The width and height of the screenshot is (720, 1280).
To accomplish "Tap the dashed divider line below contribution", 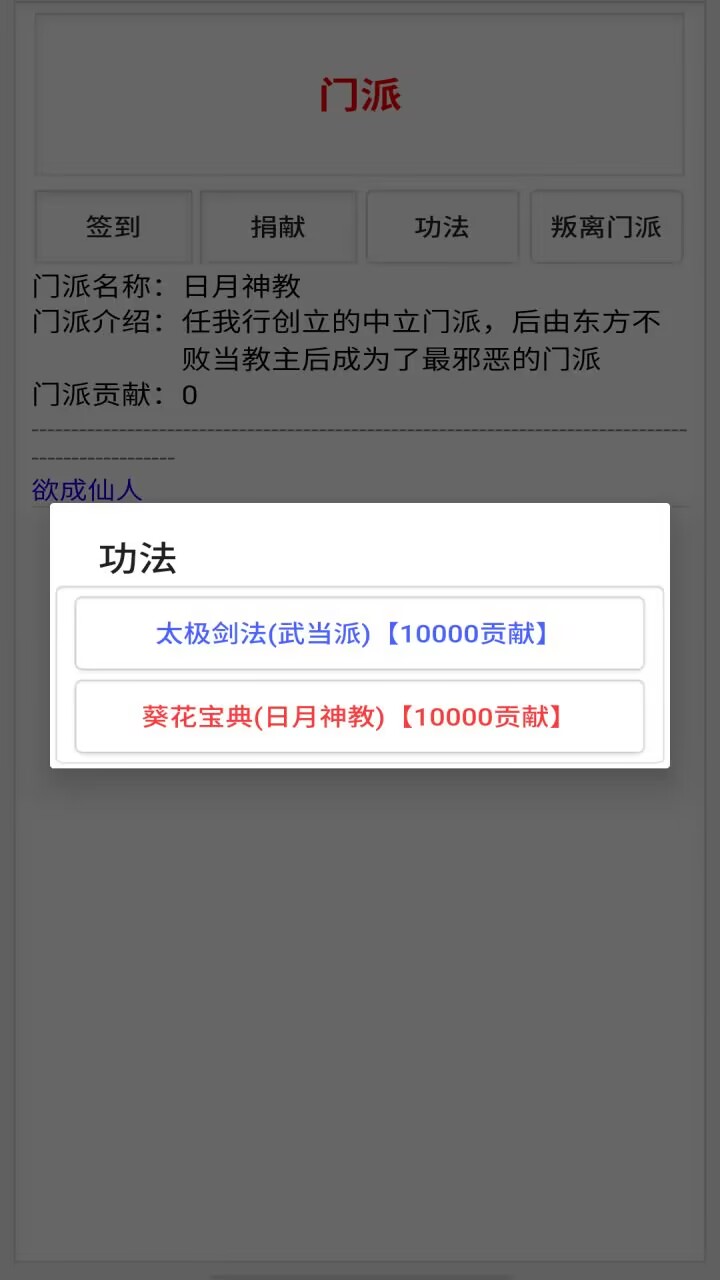I will click(359, 428).
